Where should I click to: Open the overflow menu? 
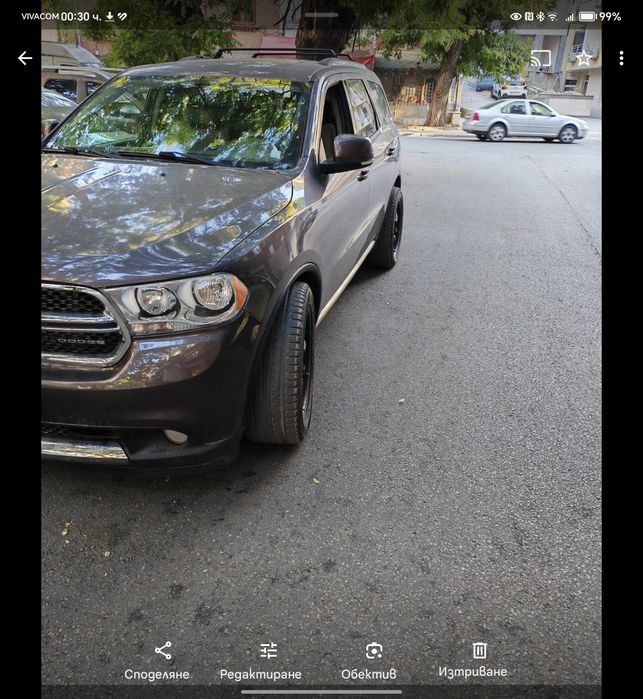(621, 58)
